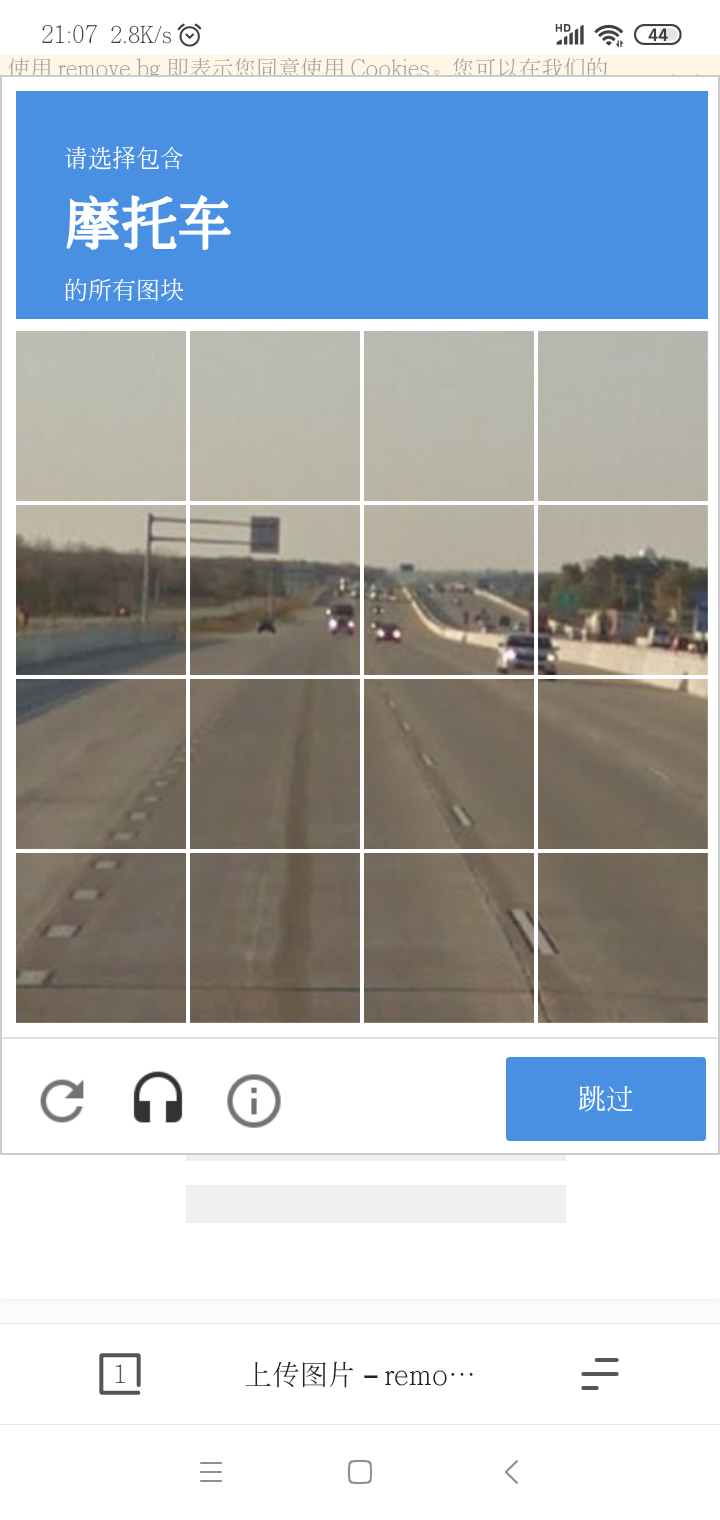Go back with the system back button

click(511, 1472)
